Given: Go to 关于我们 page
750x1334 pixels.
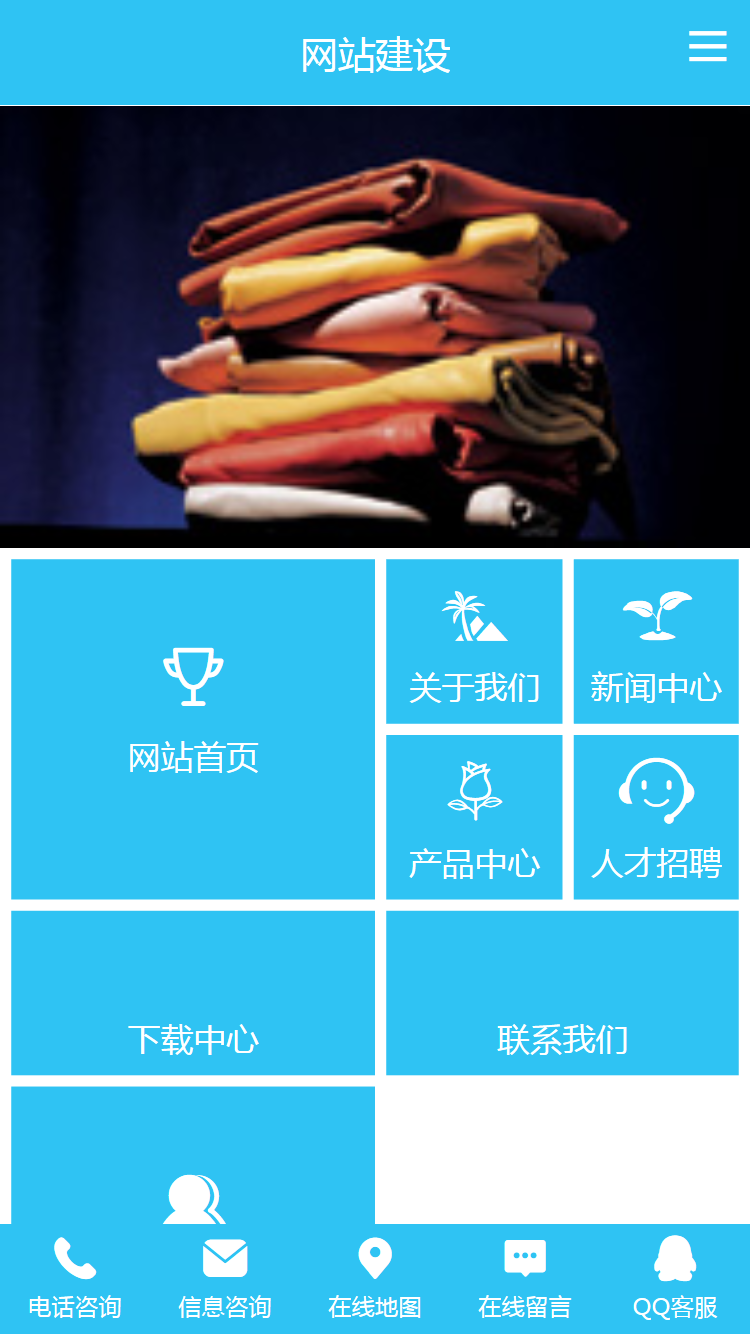Looking at the screenshot, I should click(474, 641).
